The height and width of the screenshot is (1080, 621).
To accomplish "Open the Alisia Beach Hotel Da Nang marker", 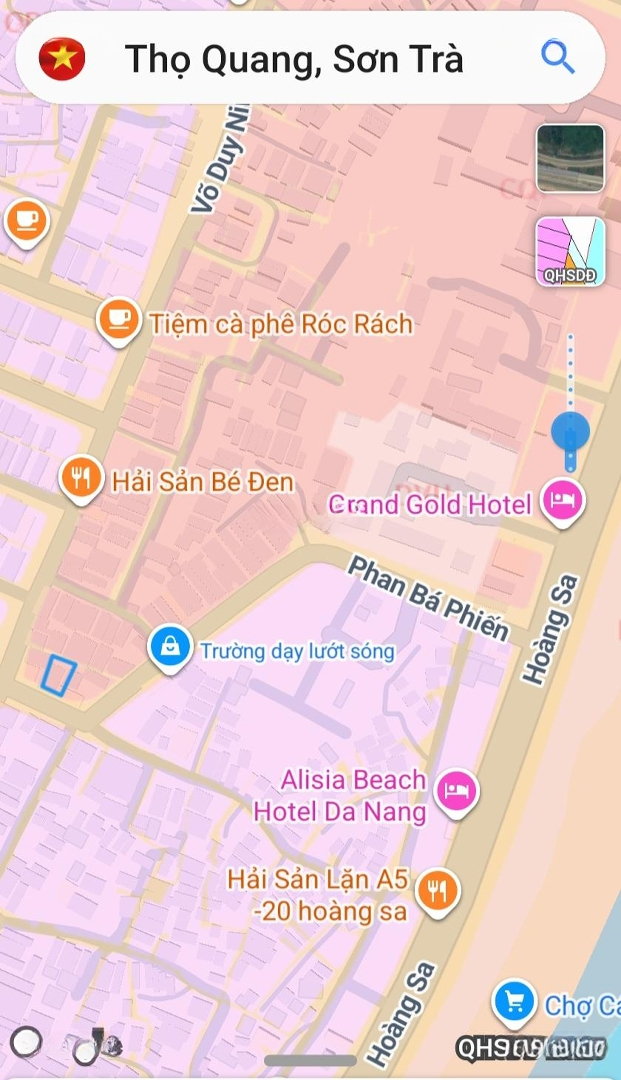I will (458, 790).
